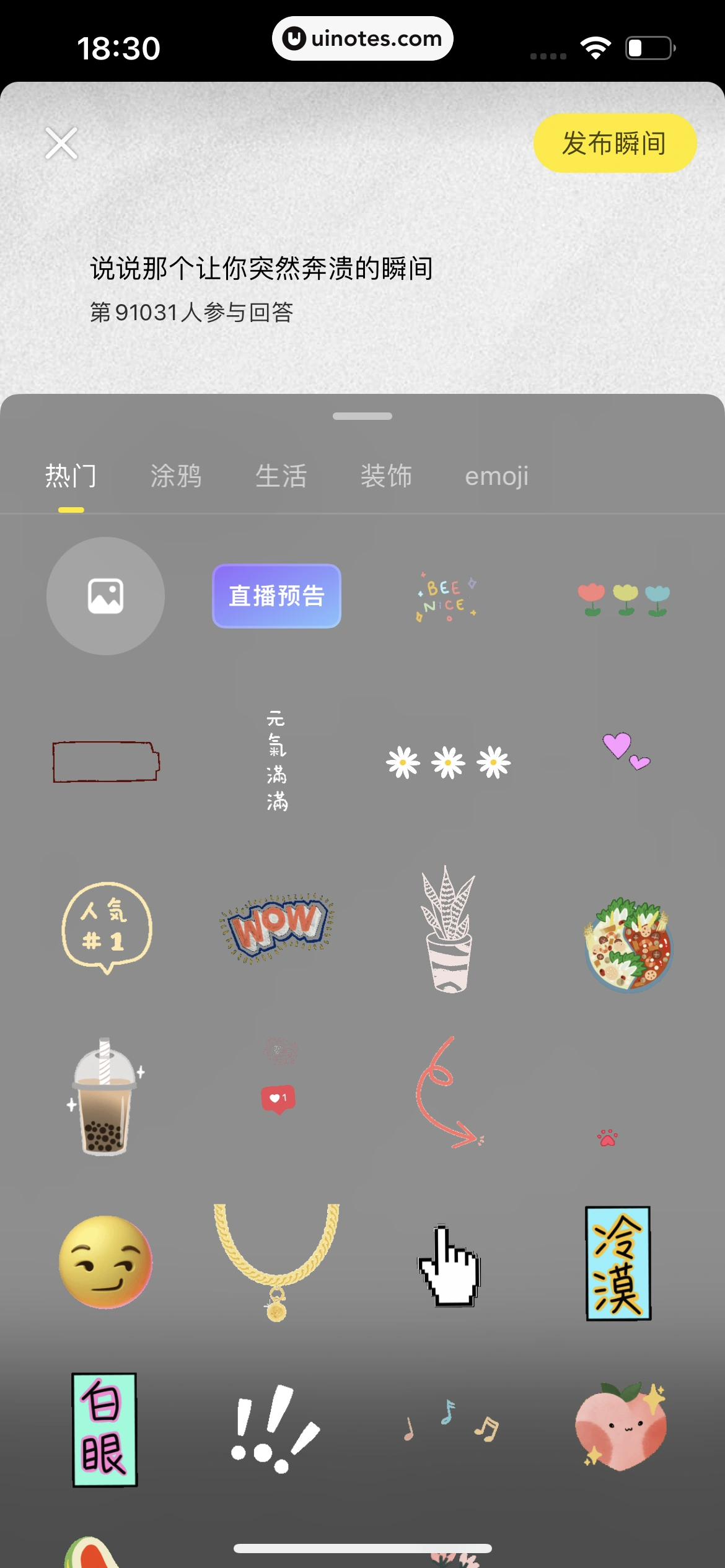Select the pixel hand cursor sticker
The width and height of the screenshot is (725, 1568).
pos(449,1263)
